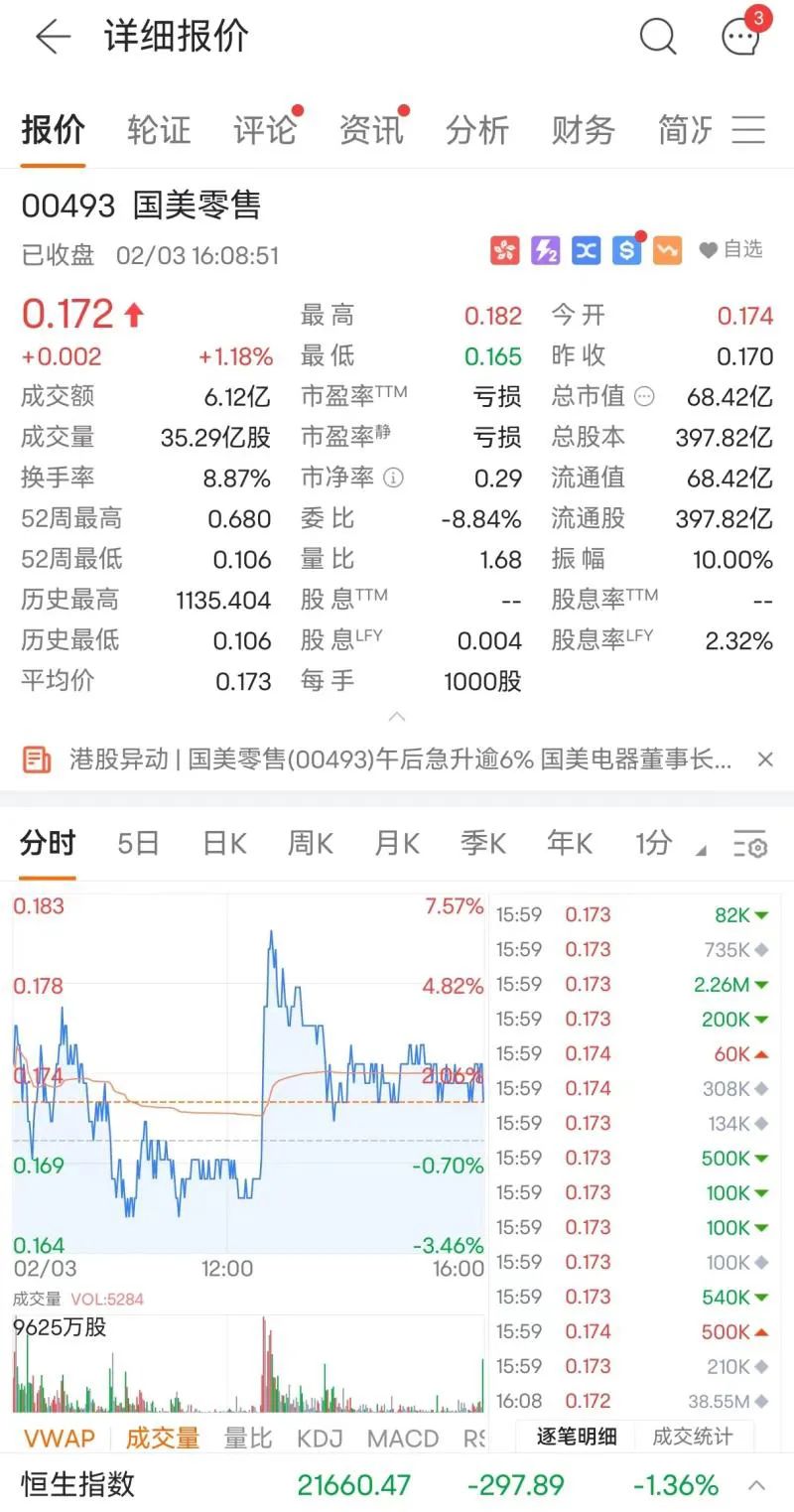Screen dimensions: 794x1512
Task: Open the messages bubble with 3 badge
Action: pyautogui.click(x=740, y=38)
